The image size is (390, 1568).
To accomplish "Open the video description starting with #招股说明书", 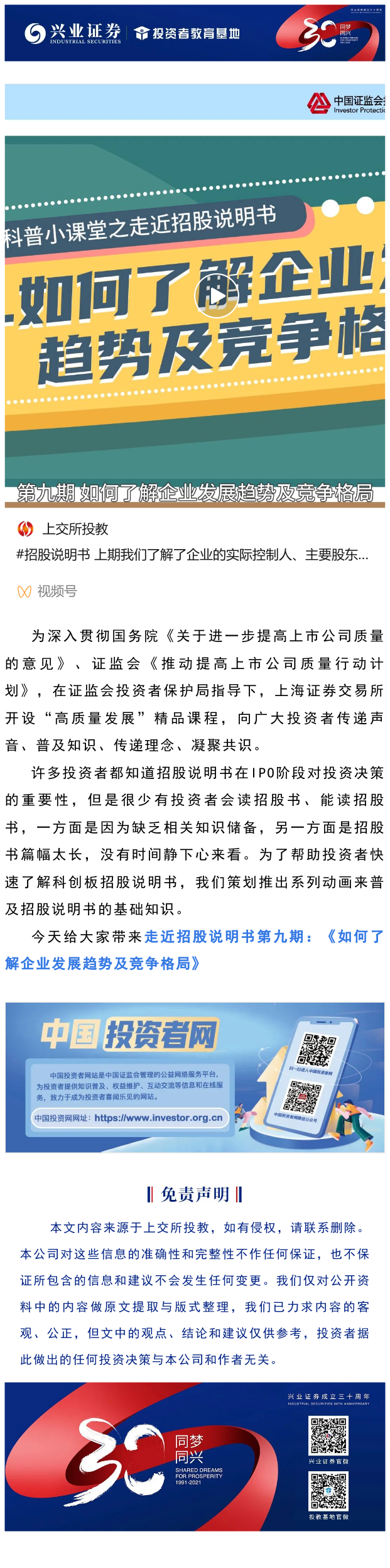I will [192, 555].
